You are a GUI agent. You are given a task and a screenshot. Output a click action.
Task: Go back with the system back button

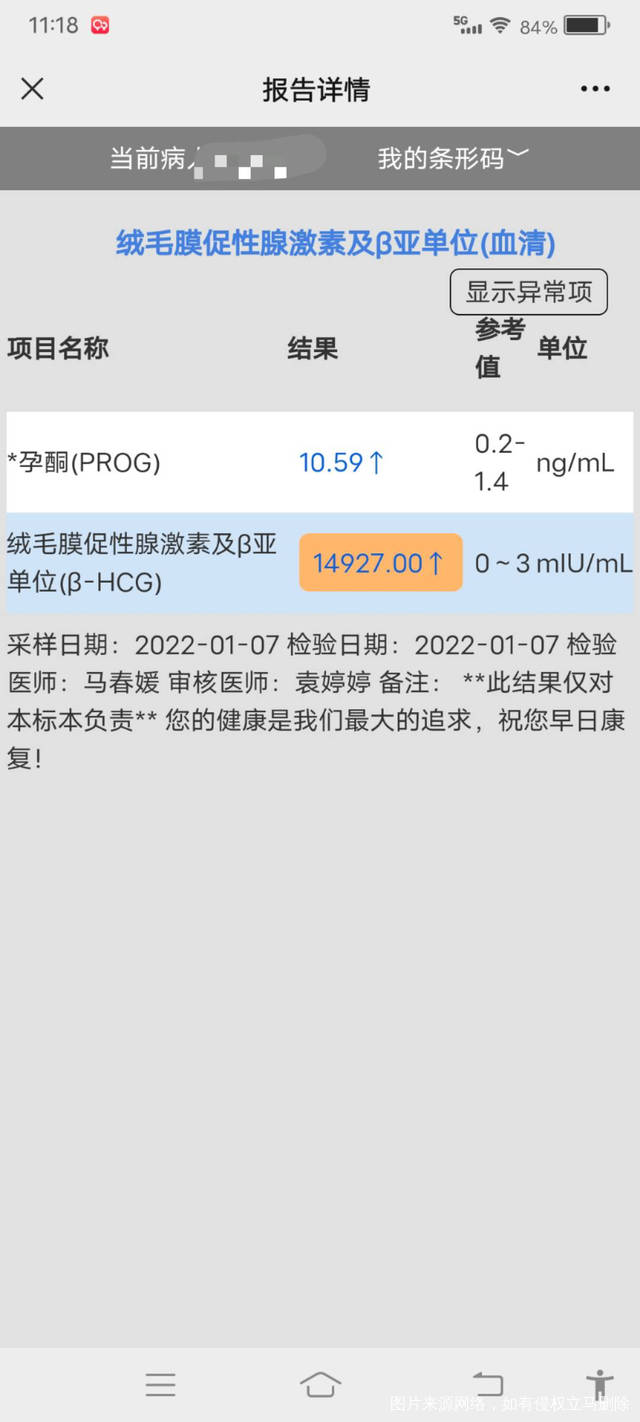(488, 1384)
